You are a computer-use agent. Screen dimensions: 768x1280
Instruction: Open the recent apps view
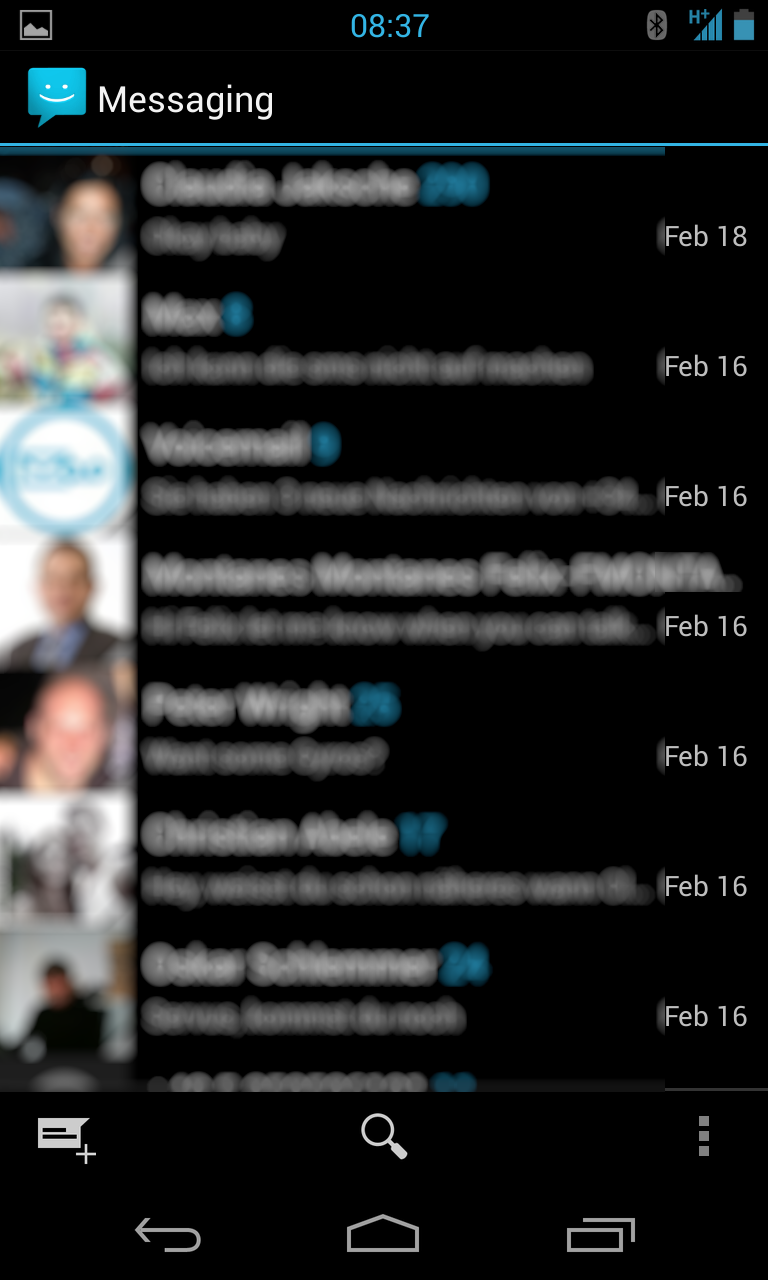600,1236
